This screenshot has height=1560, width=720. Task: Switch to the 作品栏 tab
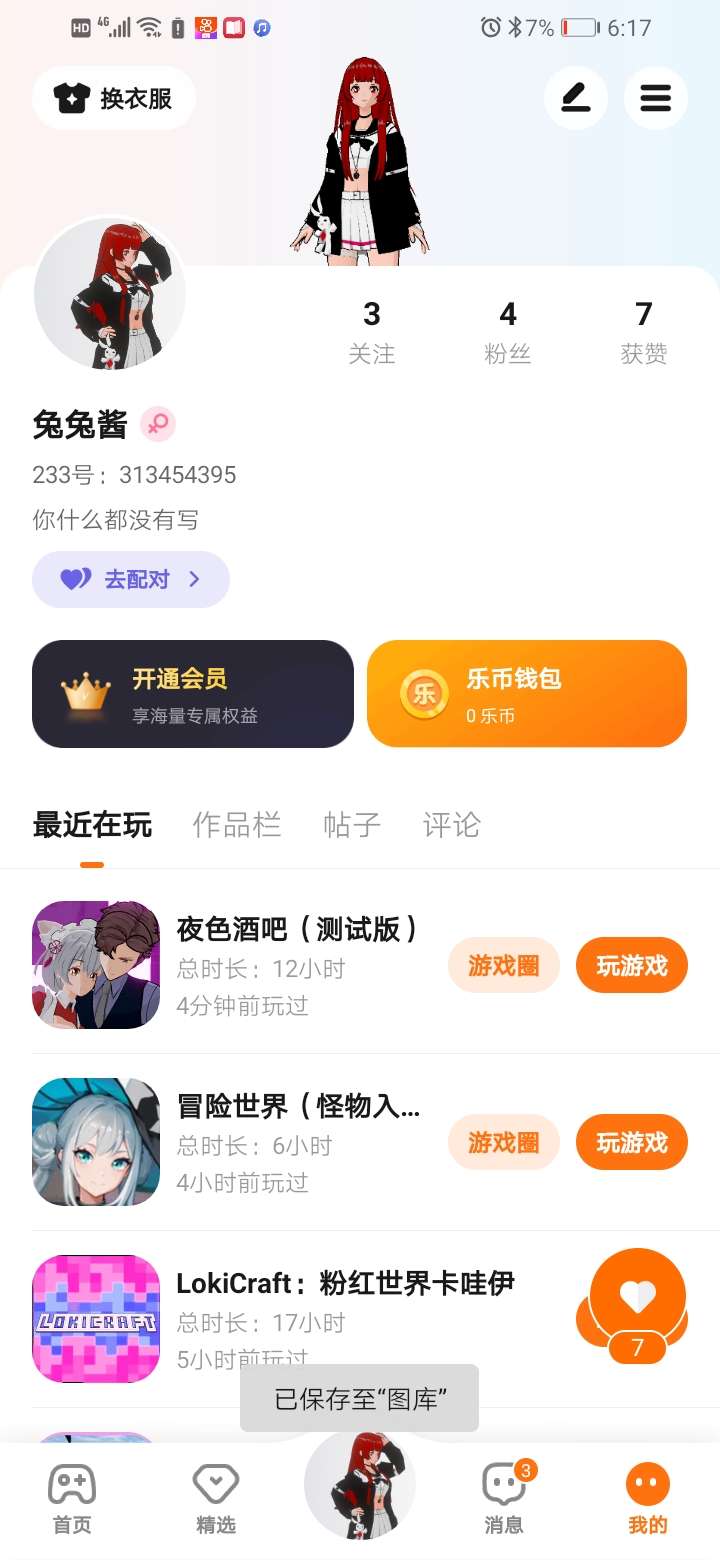tap(237, 825)
